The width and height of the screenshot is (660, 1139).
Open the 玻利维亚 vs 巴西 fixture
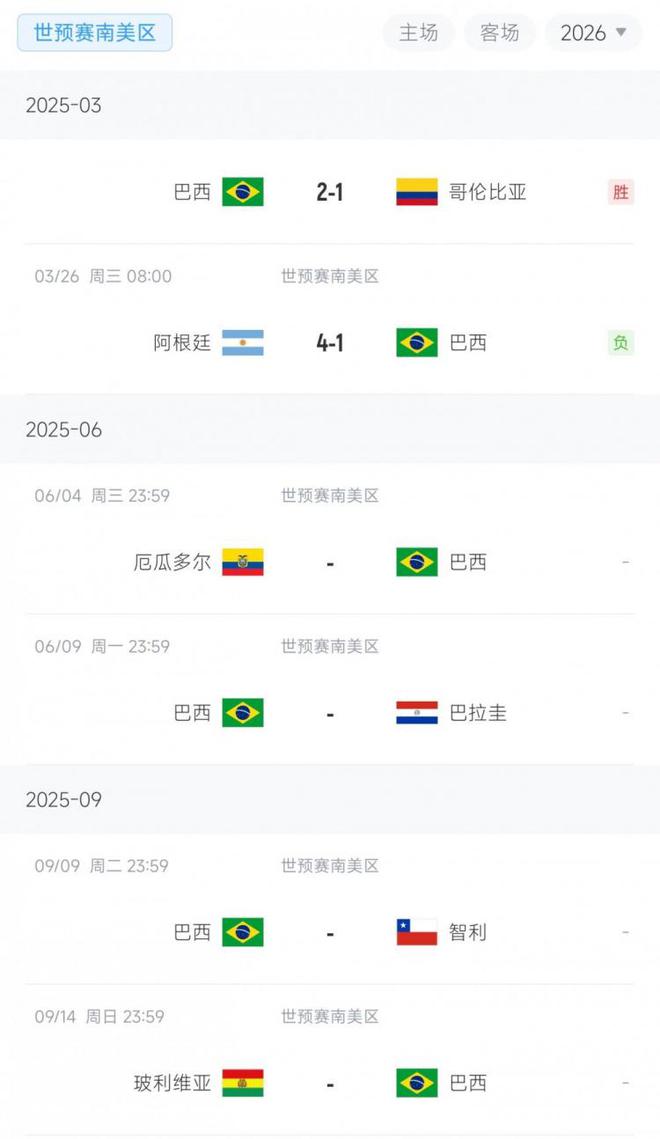pos(330,1083)
